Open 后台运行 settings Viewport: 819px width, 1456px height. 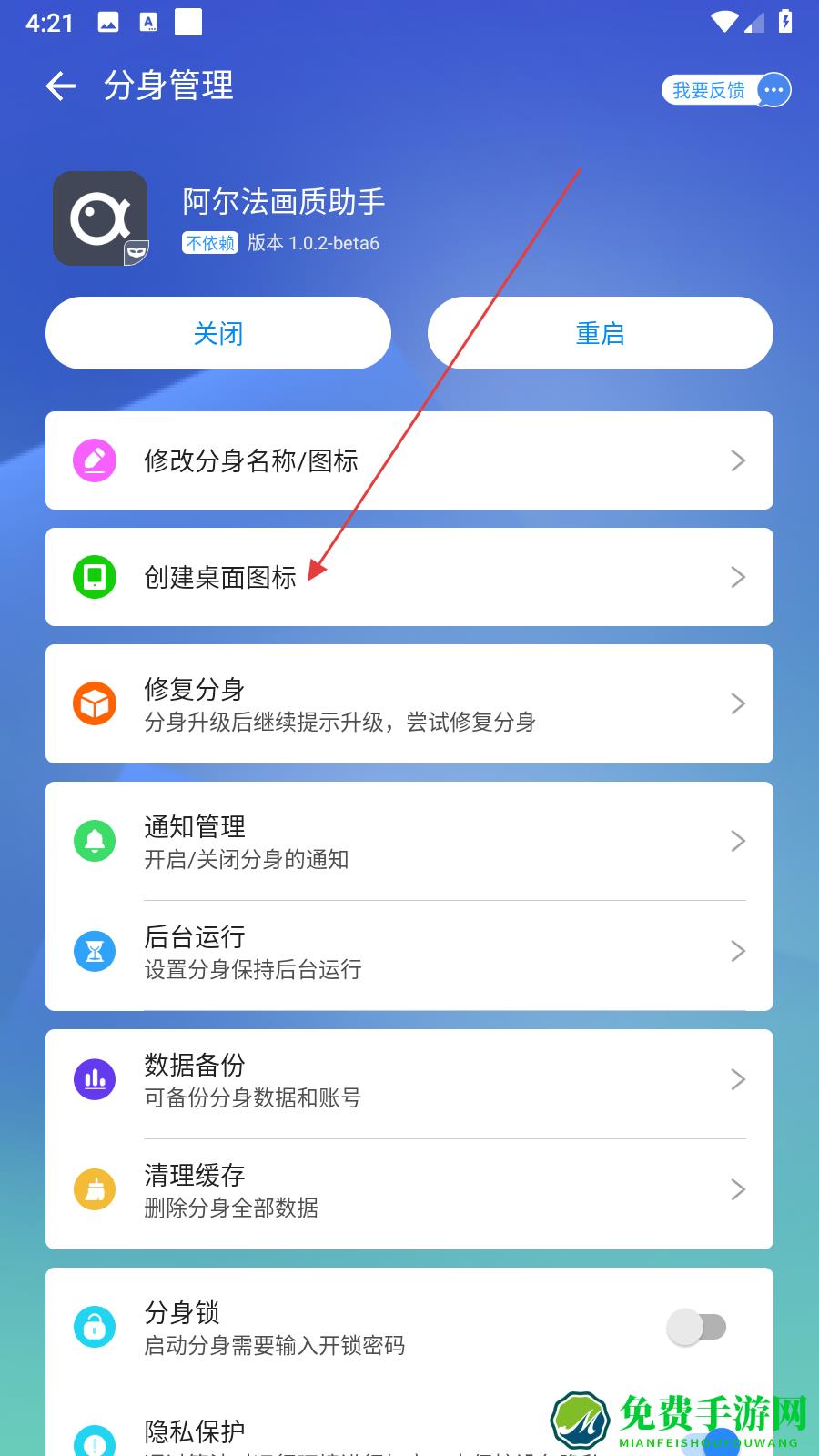409,952
